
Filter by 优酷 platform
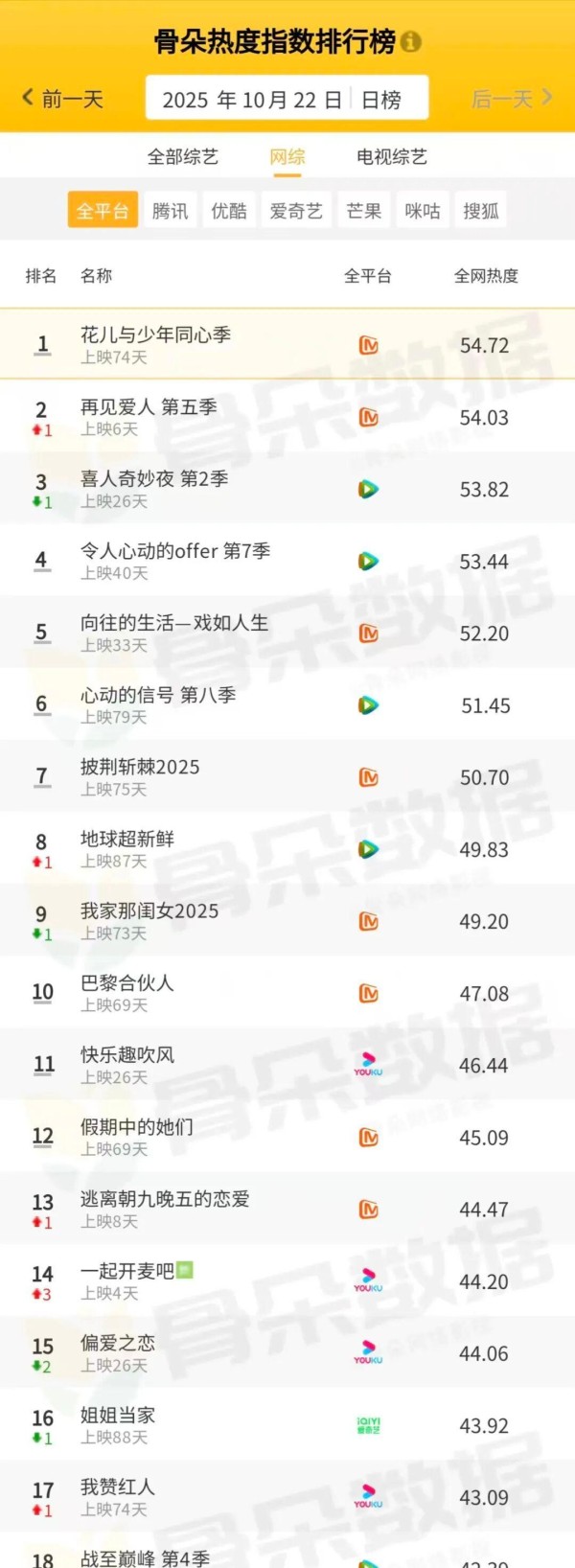pyautogui.click(x=229, y=211)
